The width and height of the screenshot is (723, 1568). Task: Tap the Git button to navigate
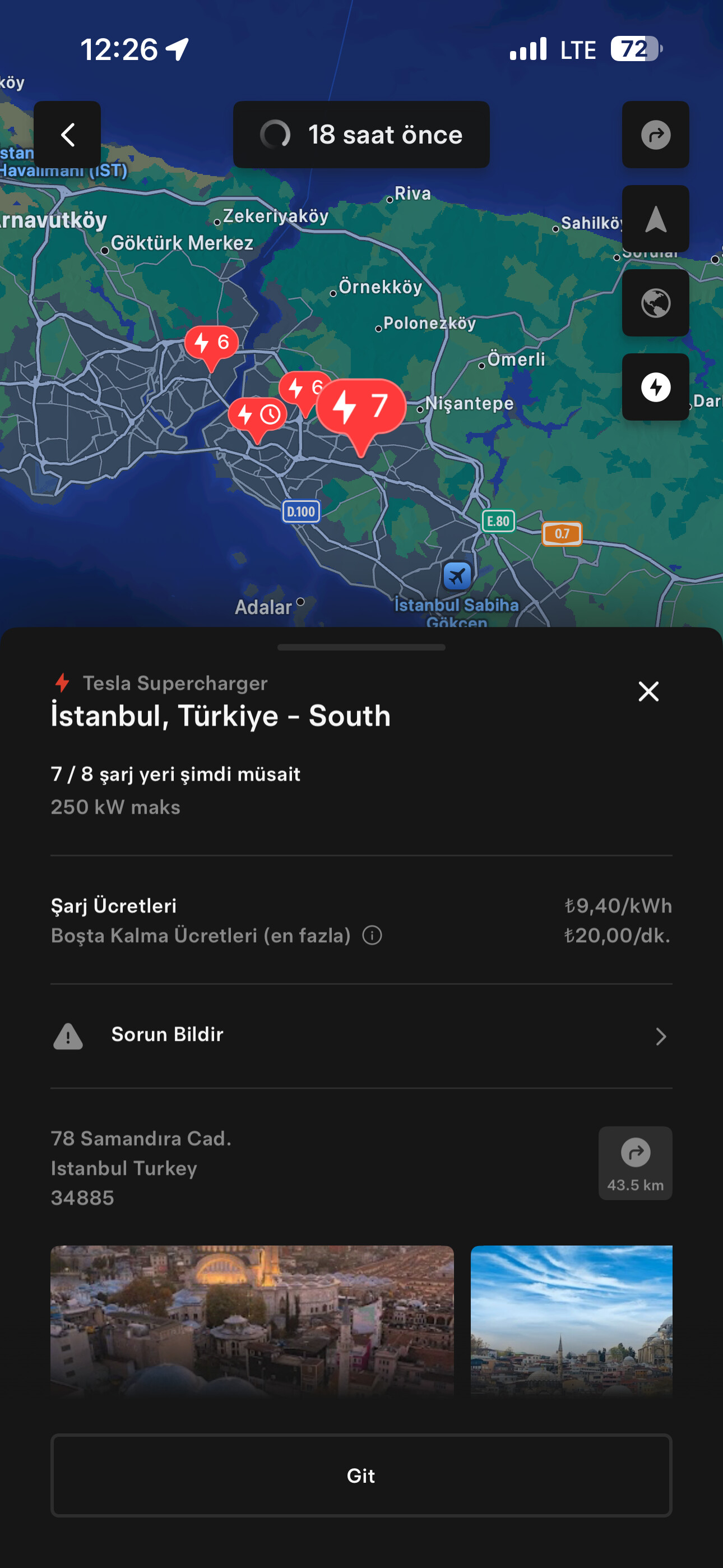361,1475
